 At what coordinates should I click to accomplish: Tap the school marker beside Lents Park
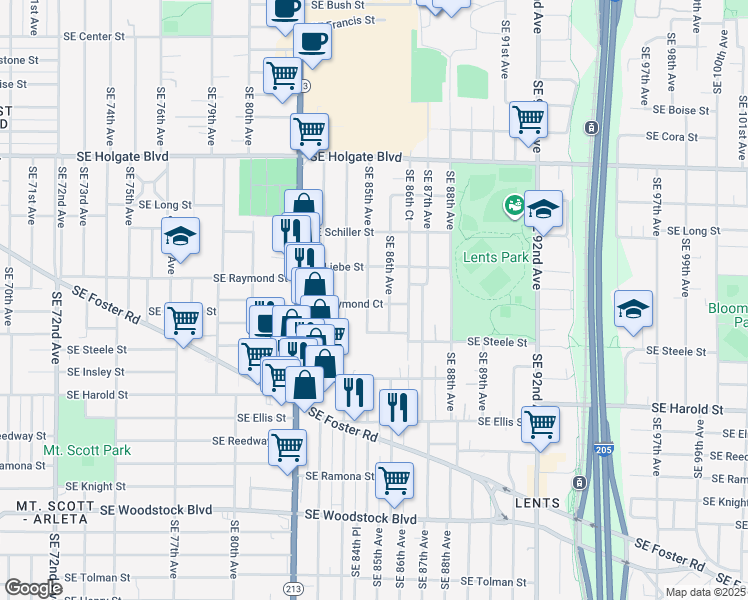[543, 209]
